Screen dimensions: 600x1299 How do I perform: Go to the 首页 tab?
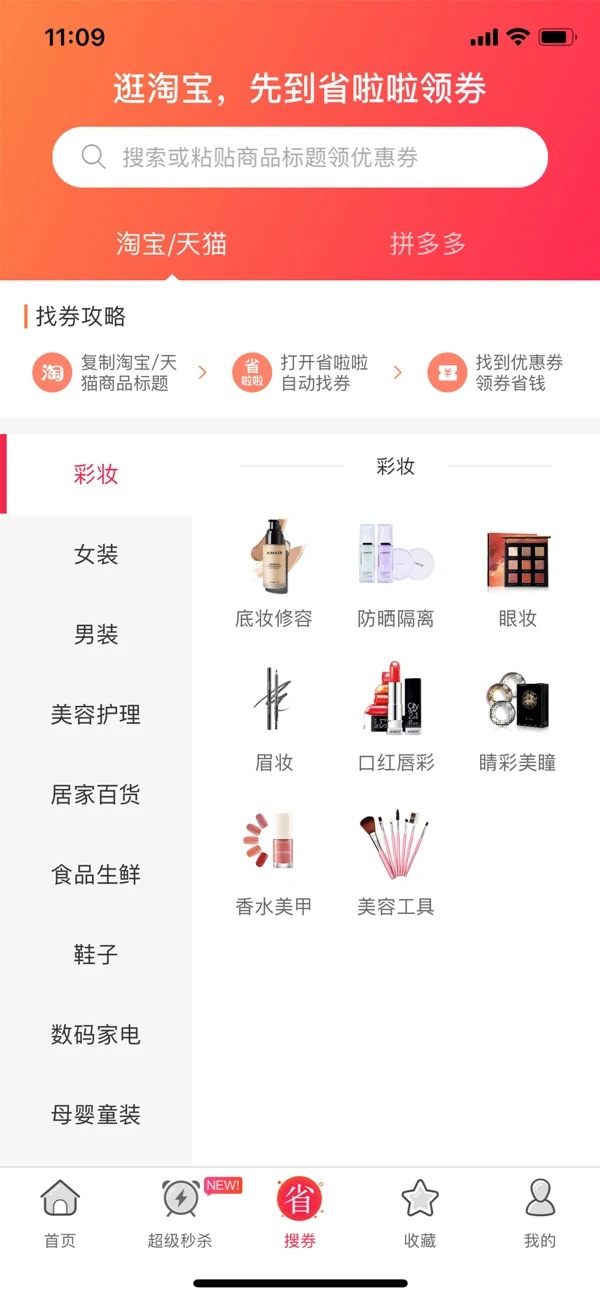point(60,1214)
